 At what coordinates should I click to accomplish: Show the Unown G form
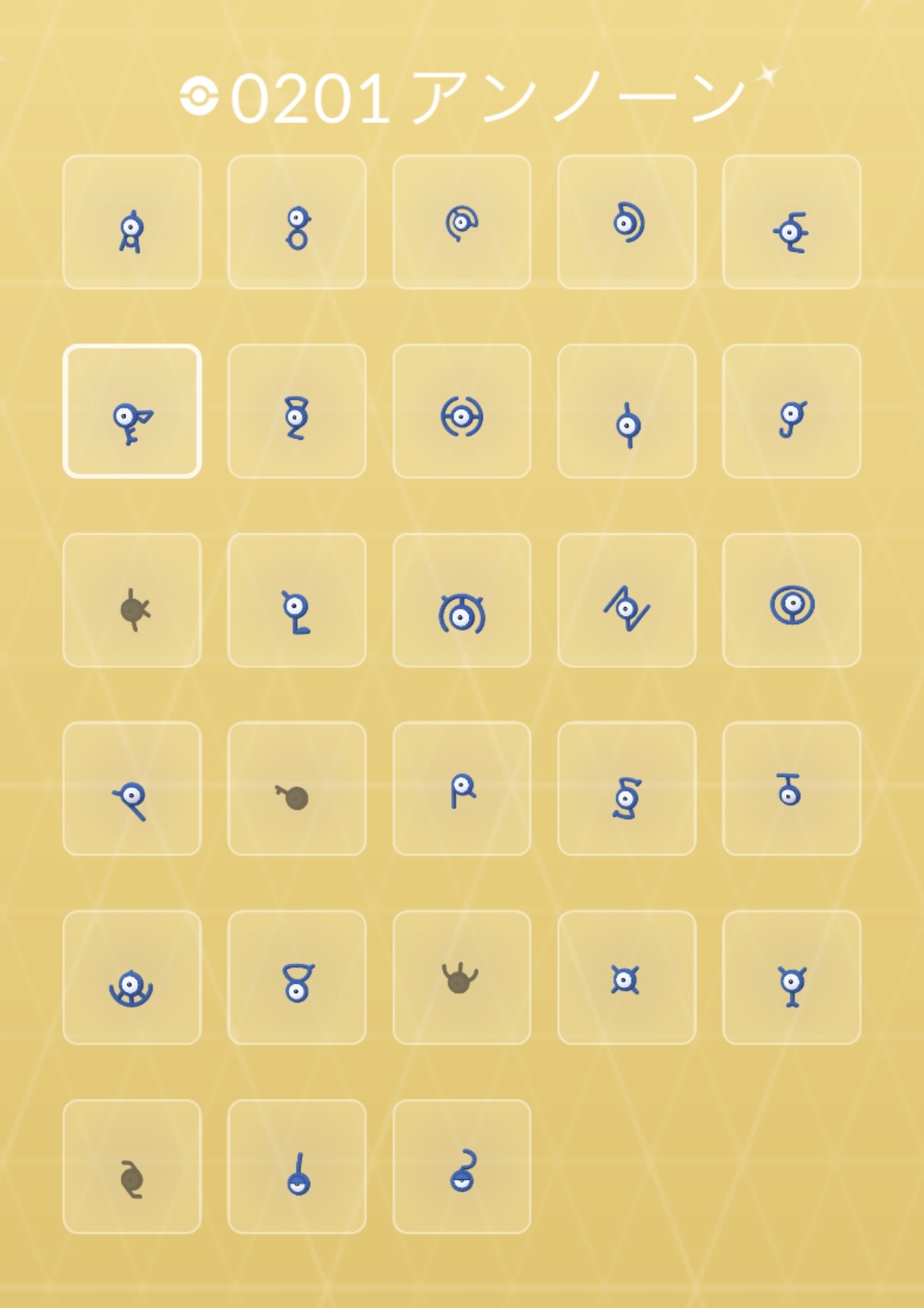pyautogui.click(x=297, y=411)
